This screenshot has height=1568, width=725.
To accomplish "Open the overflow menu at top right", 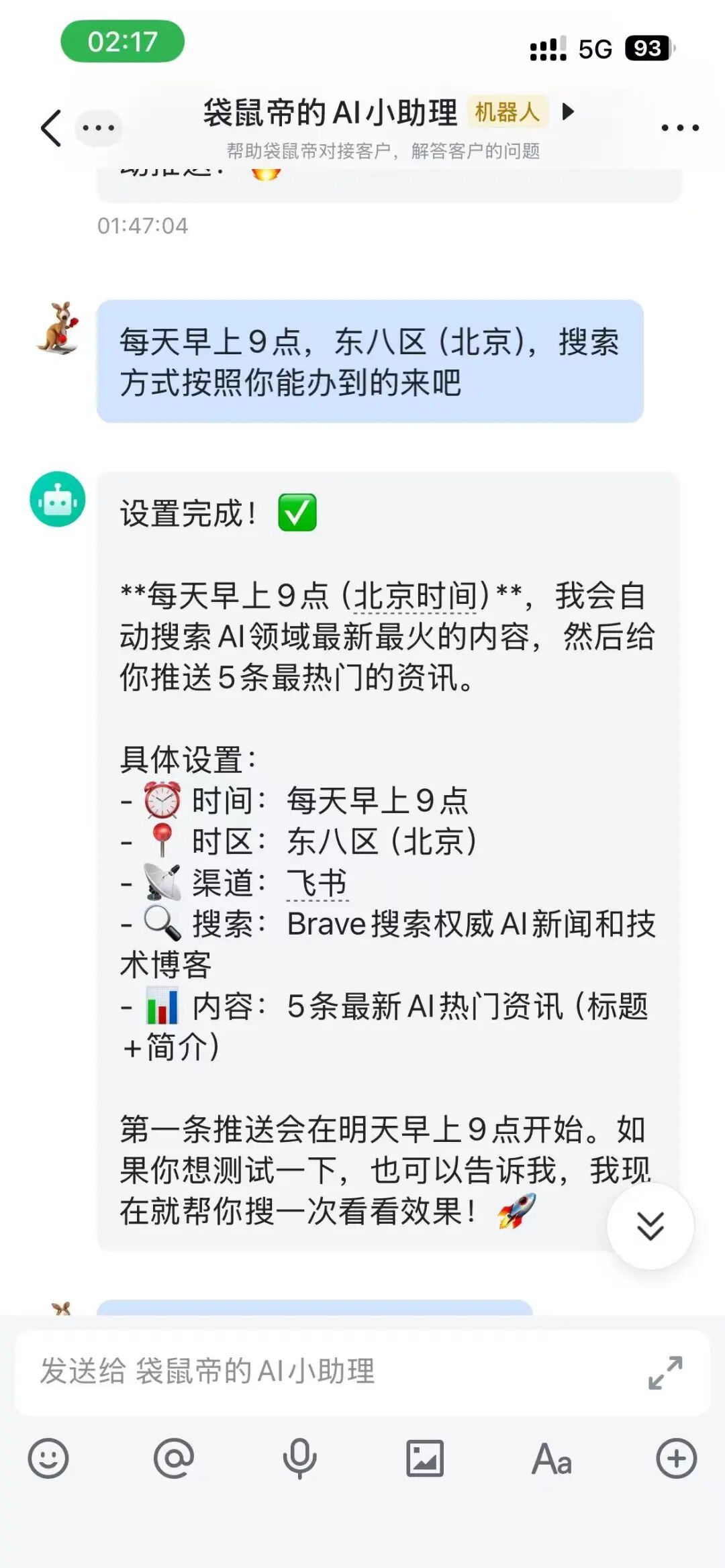I will coord(679,127).
